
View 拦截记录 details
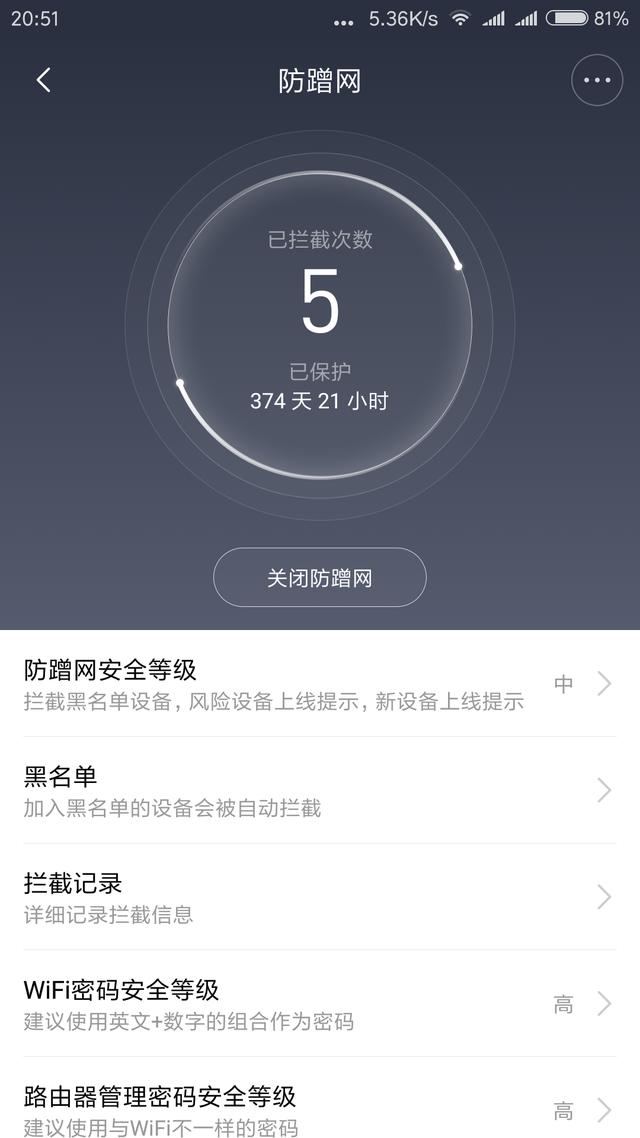click(x=320, y=897)
